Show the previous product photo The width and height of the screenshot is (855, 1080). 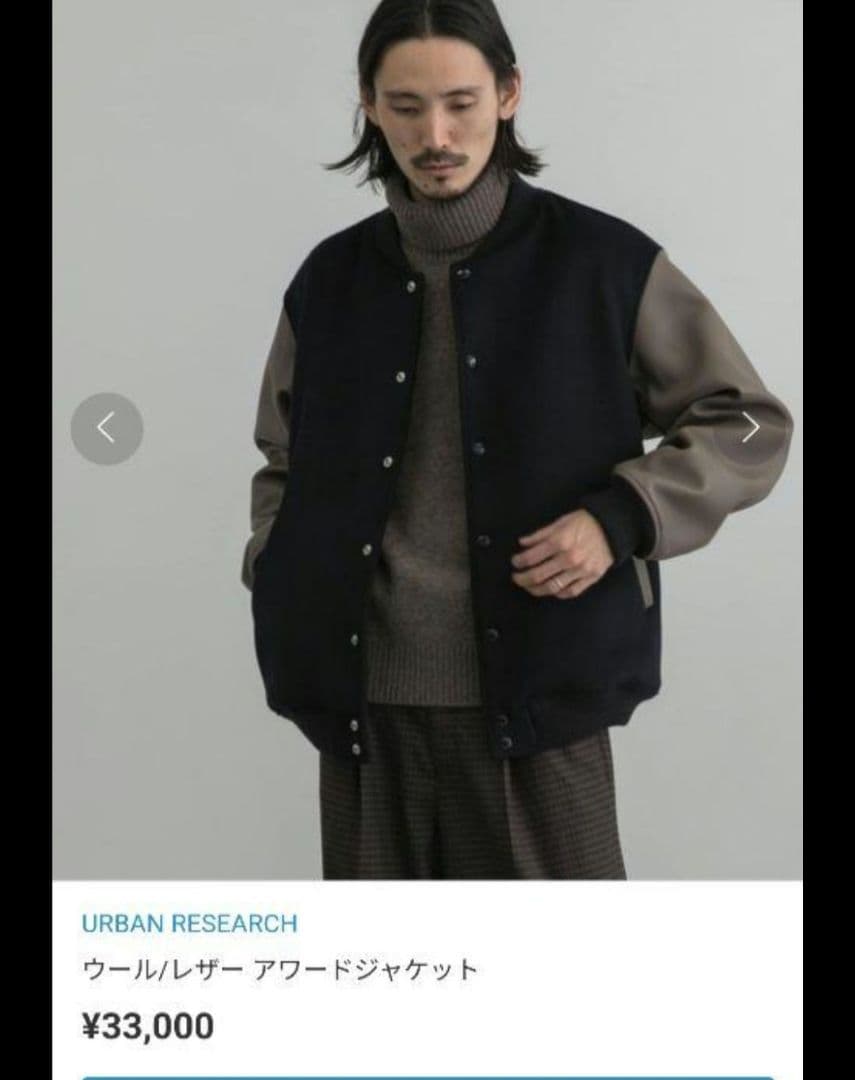[x=107, y=429]
